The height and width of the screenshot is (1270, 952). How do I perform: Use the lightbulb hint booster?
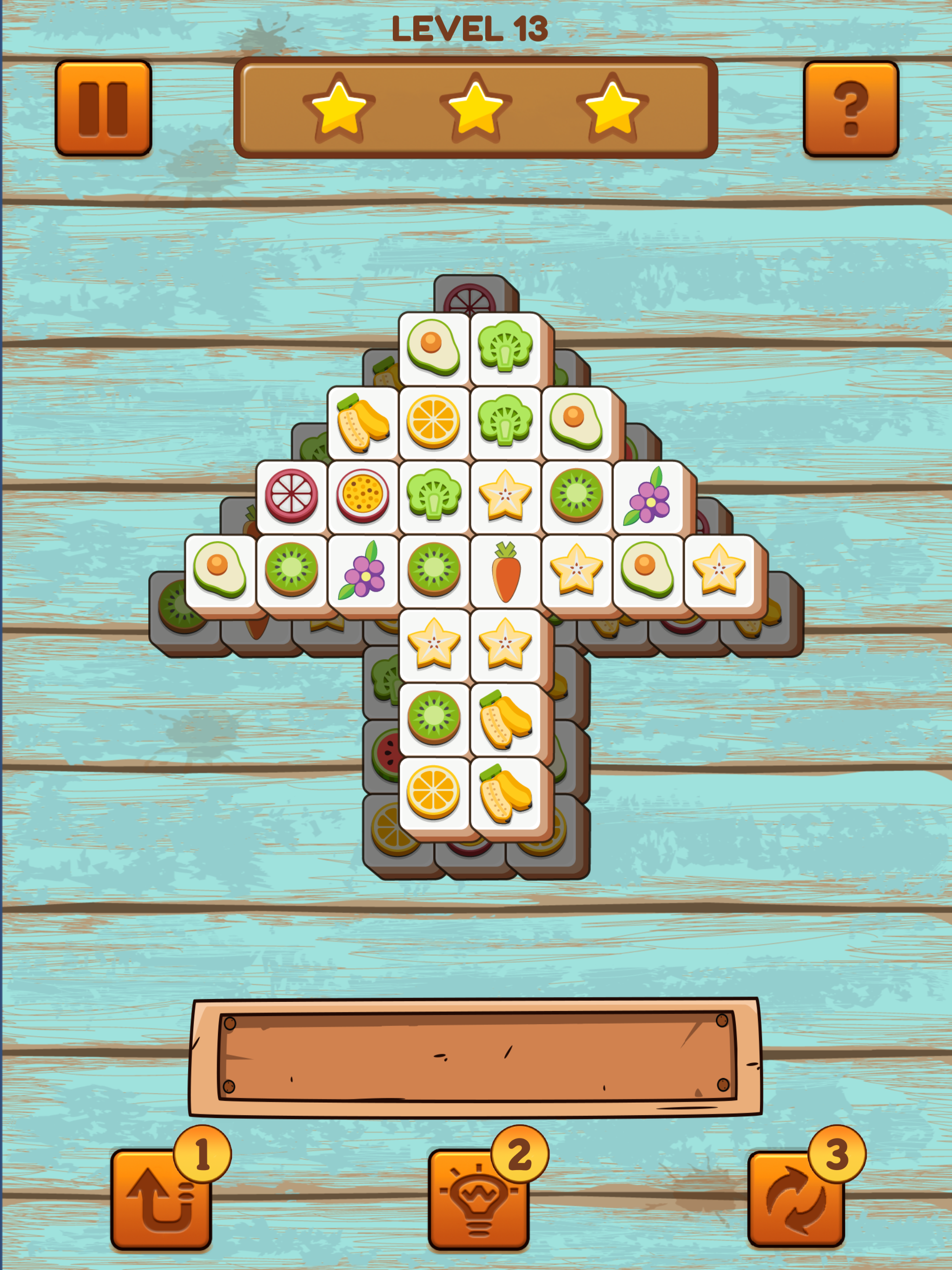click(x=478, y=1199)
